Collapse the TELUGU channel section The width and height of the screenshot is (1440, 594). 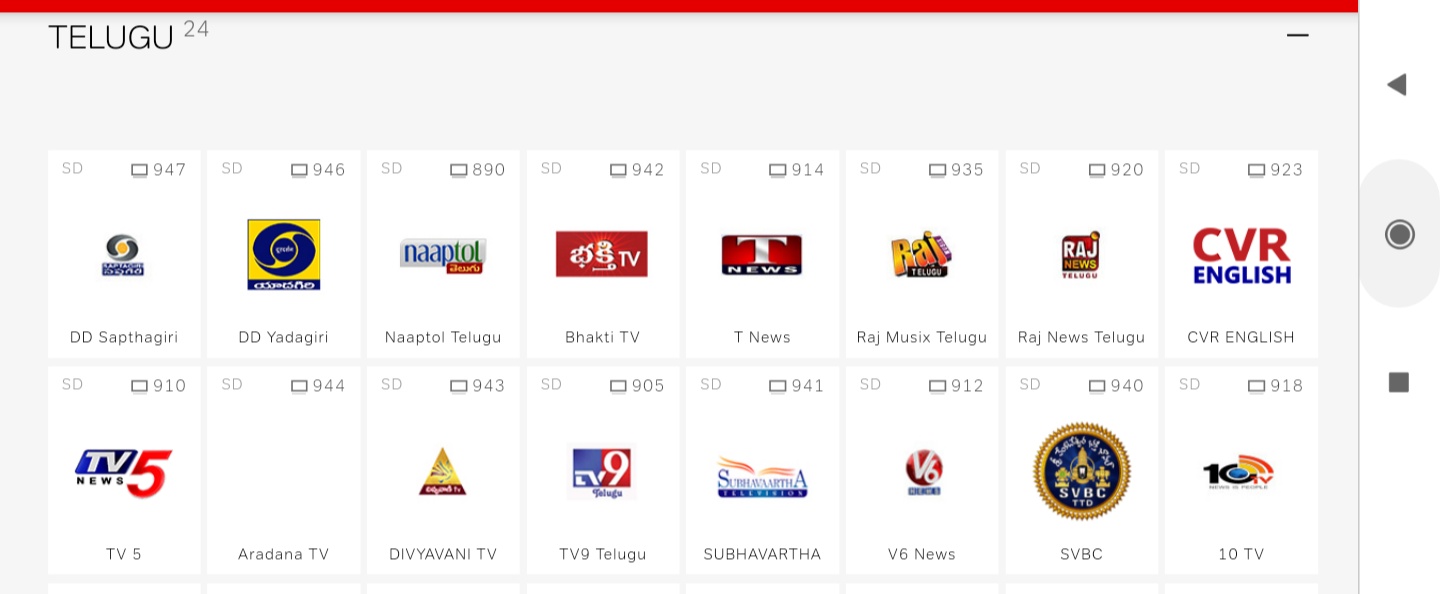(x=1297, y=35)
